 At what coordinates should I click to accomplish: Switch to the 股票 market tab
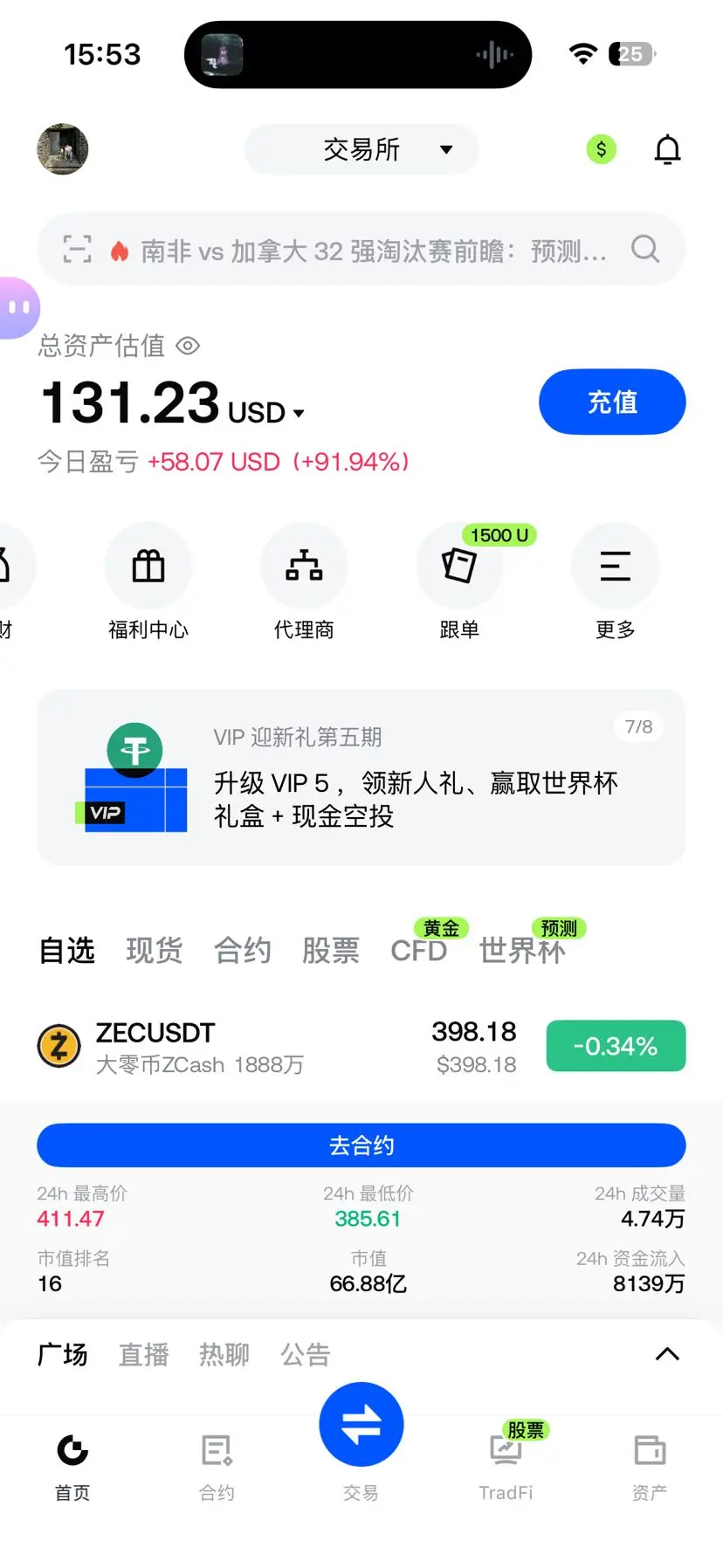(331, 950)
